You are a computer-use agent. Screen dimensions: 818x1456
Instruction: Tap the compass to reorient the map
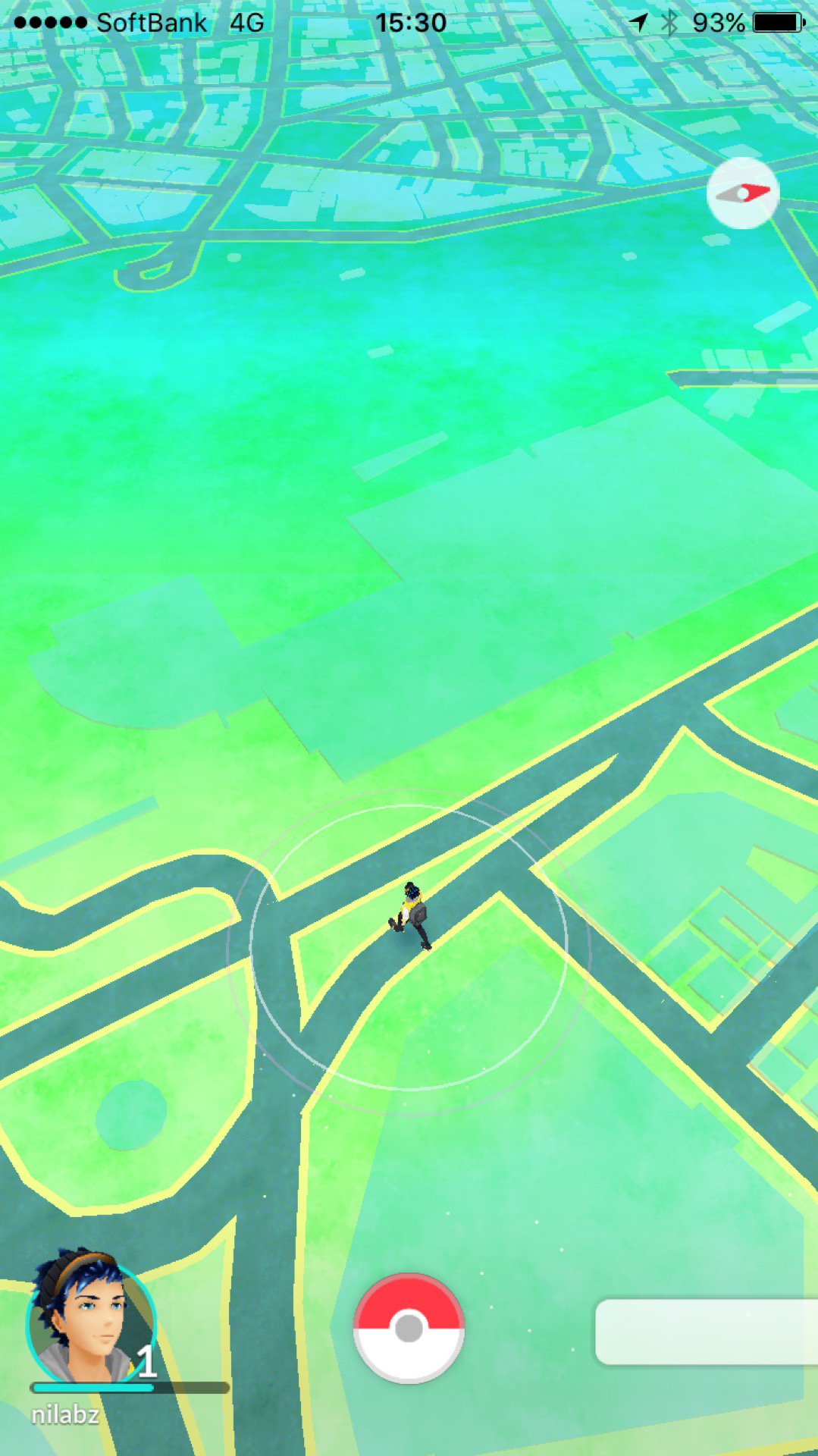(x=742, y=193)
